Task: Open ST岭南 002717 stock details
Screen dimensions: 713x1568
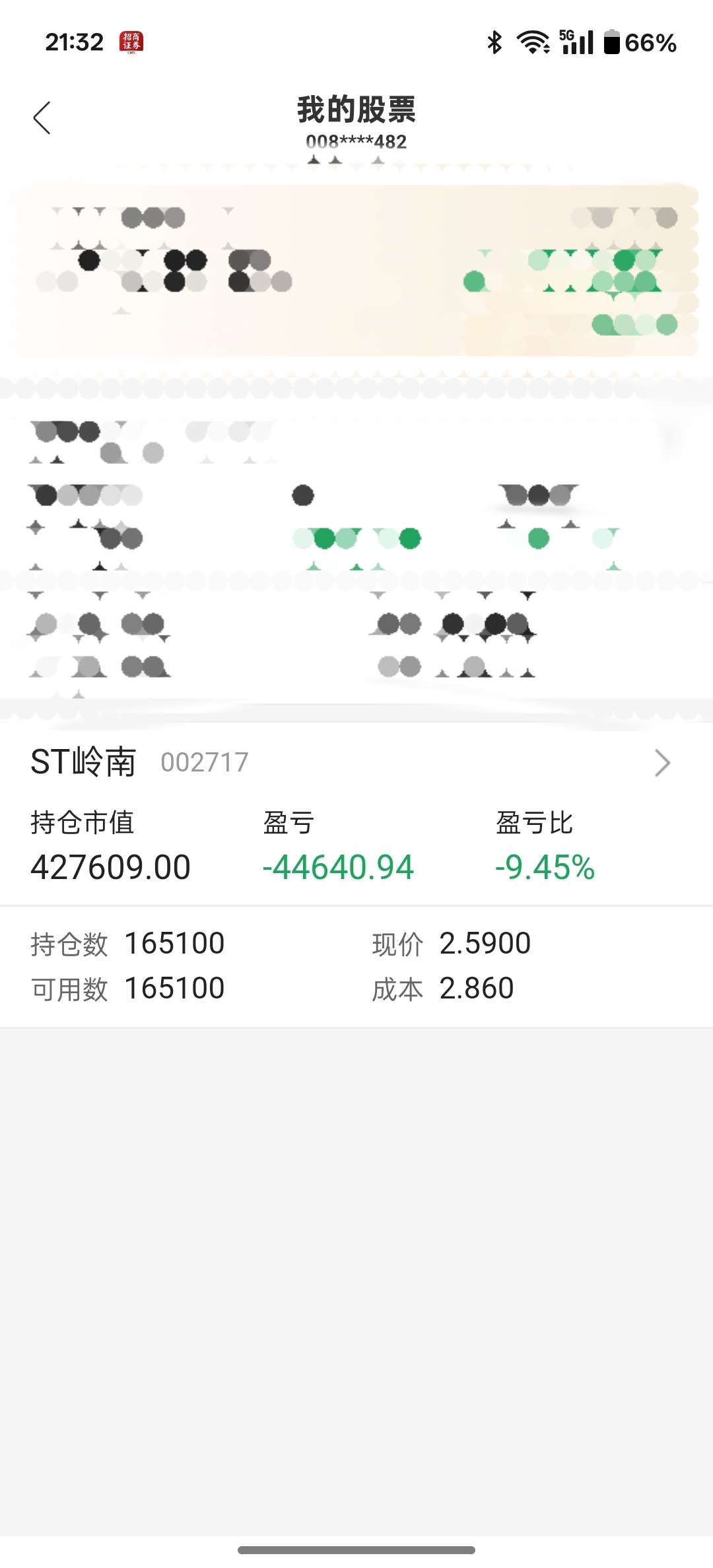Action: 356,763
